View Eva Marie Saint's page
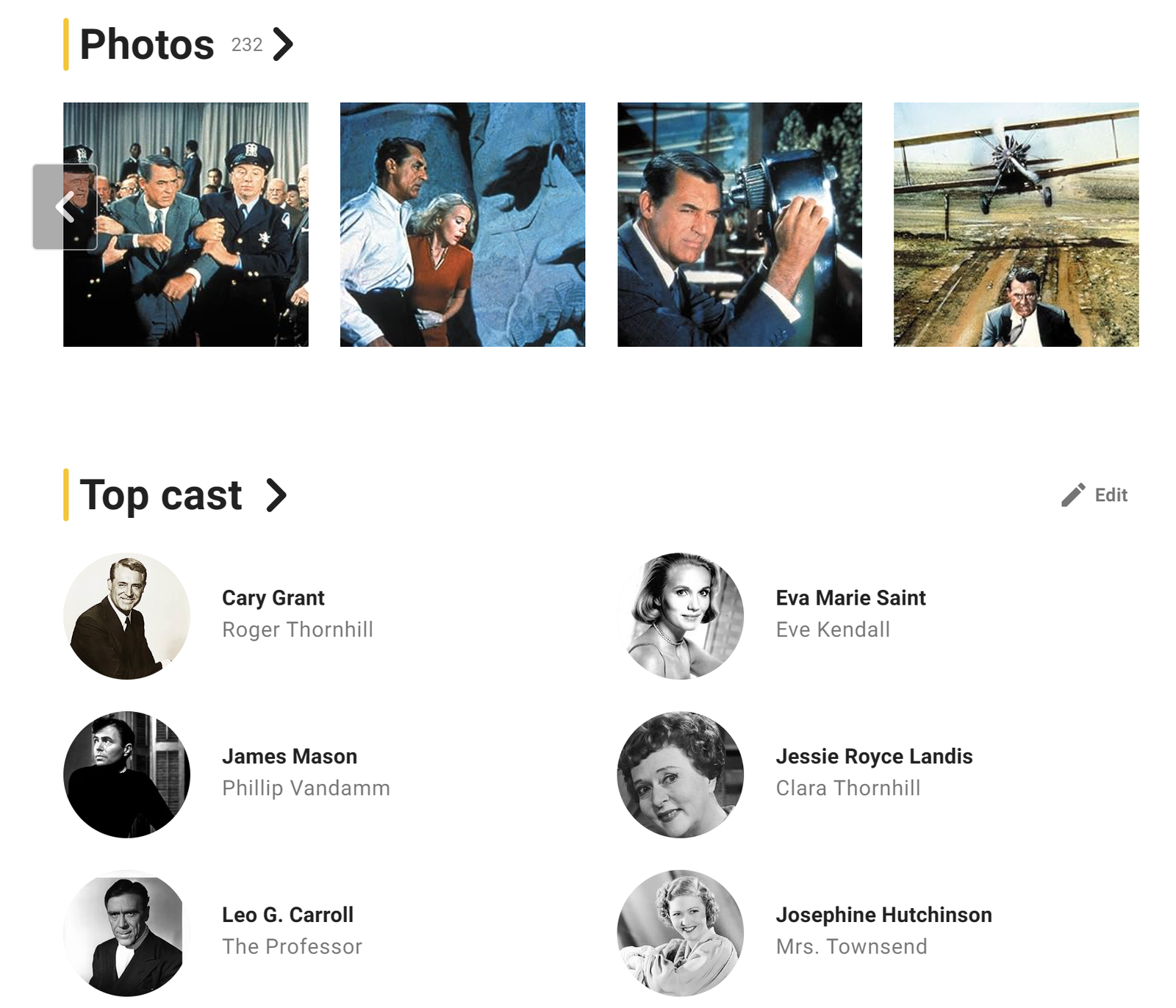1176x1008 pixels. (850, 598)
